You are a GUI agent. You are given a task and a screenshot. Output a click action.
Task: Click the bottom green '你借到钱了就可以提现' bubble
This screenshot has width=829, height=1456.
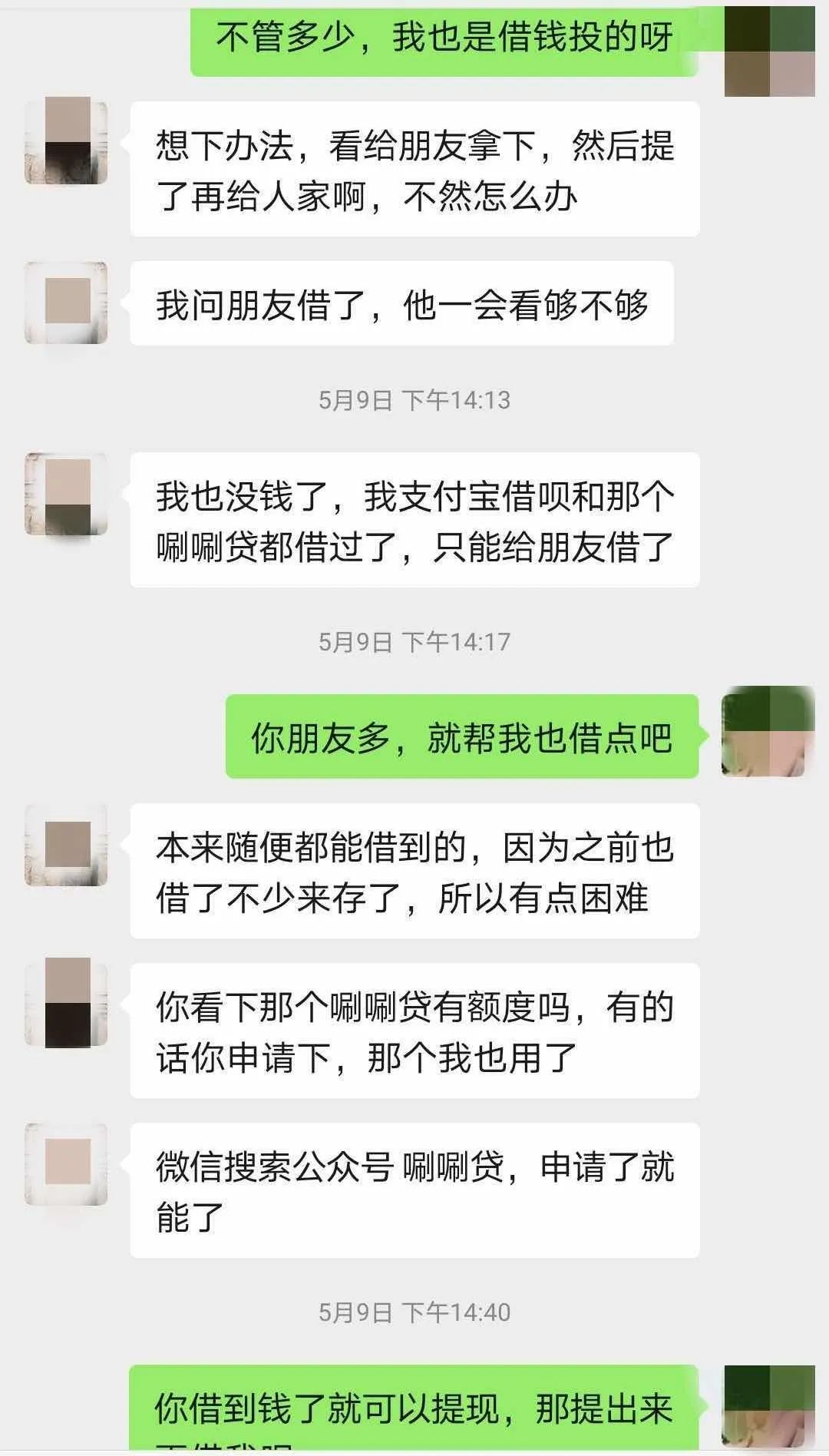coord(418,1421)
